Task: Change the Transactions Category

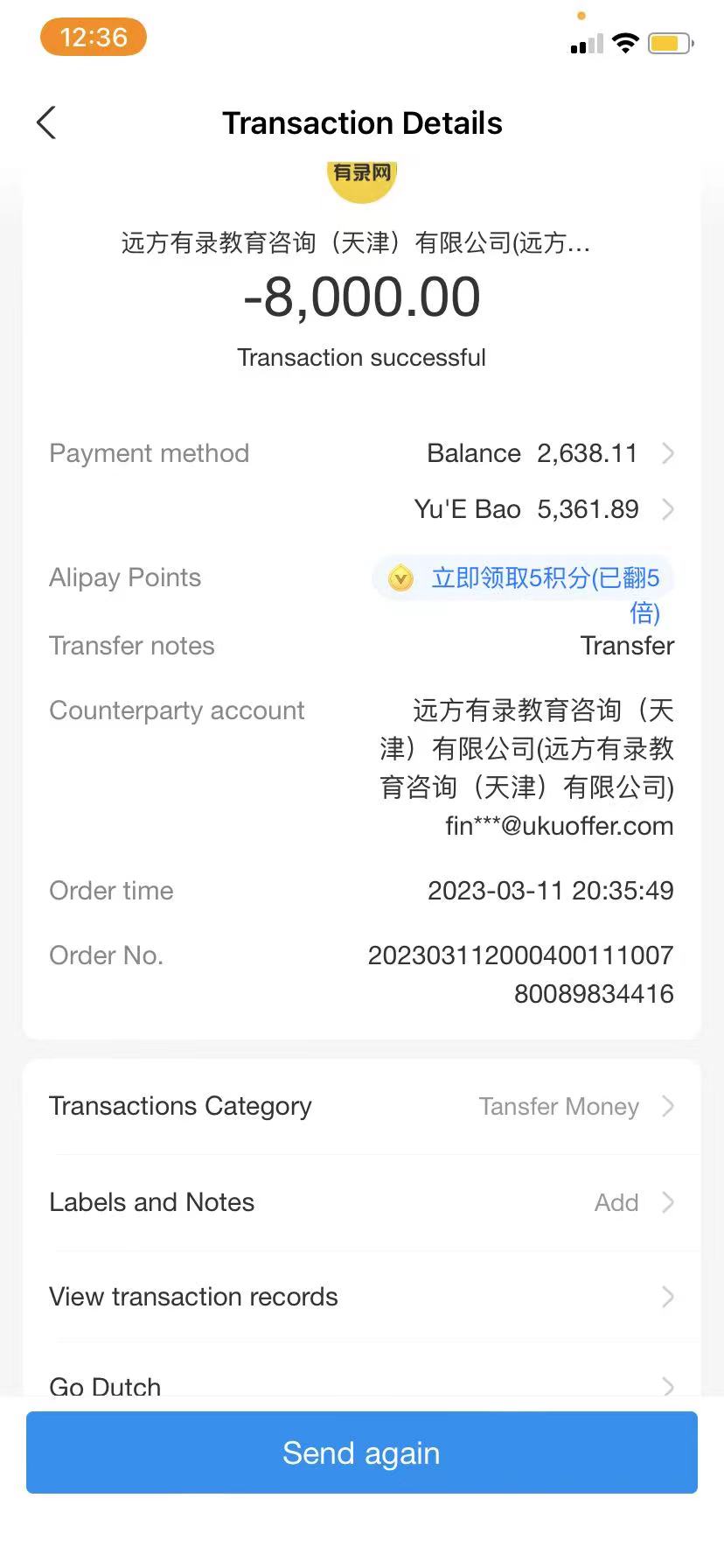Action: point(361,1107)
